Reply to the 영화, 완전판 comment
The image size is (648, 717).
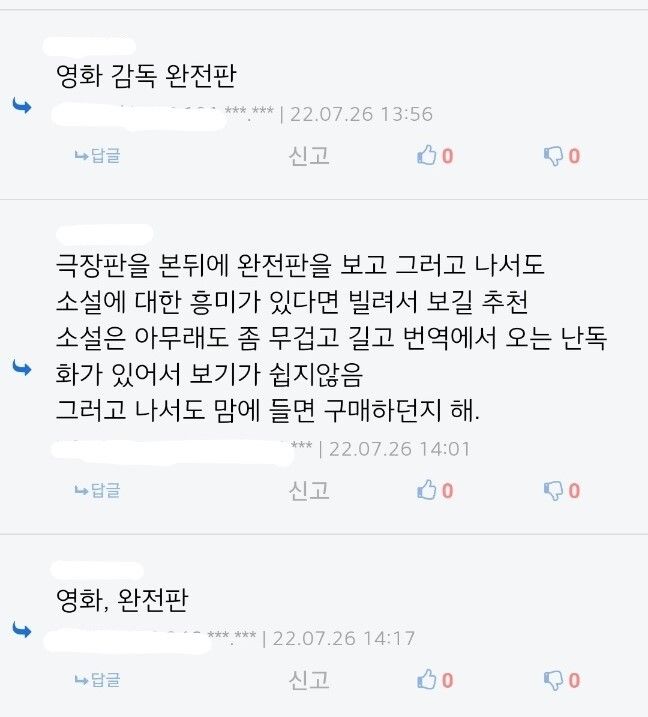[x=97, y=680]
